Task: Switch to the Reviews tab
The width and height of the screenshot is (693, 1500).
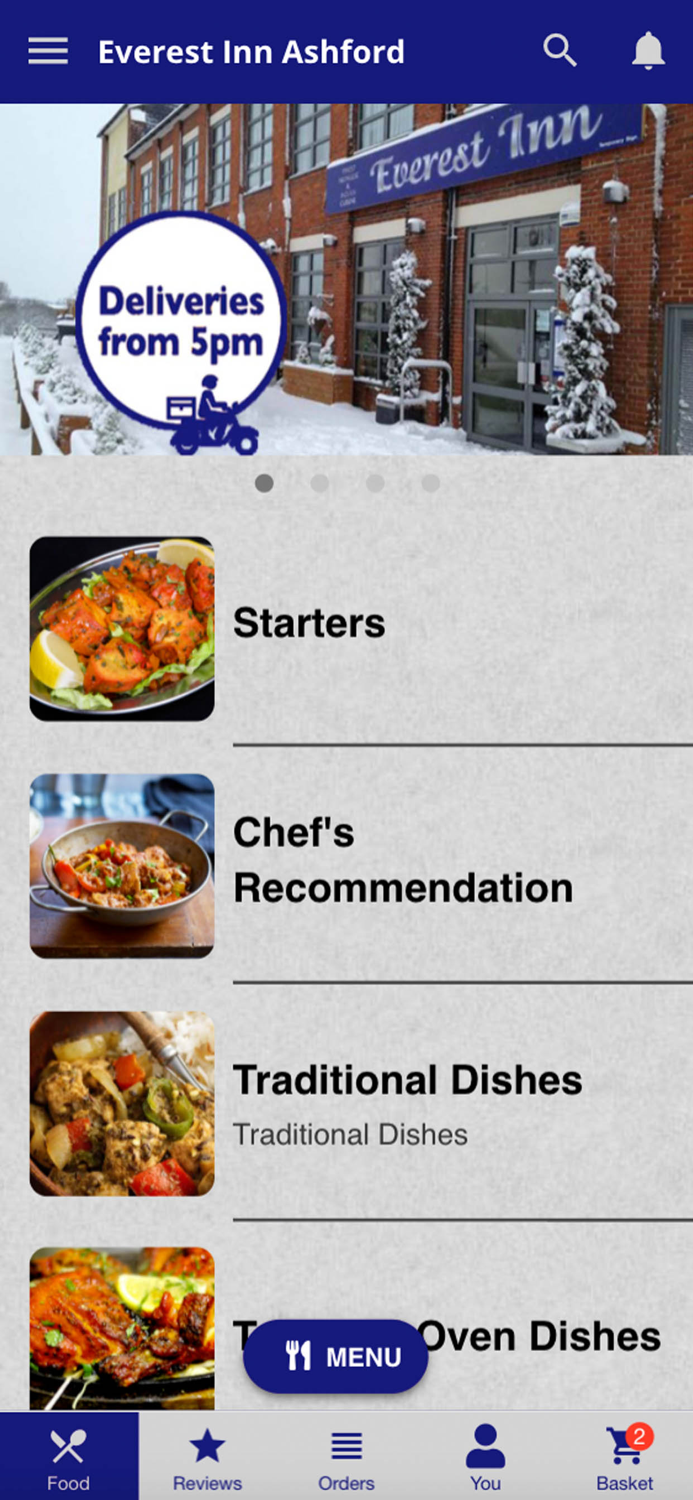Action: pos(207,1458)
